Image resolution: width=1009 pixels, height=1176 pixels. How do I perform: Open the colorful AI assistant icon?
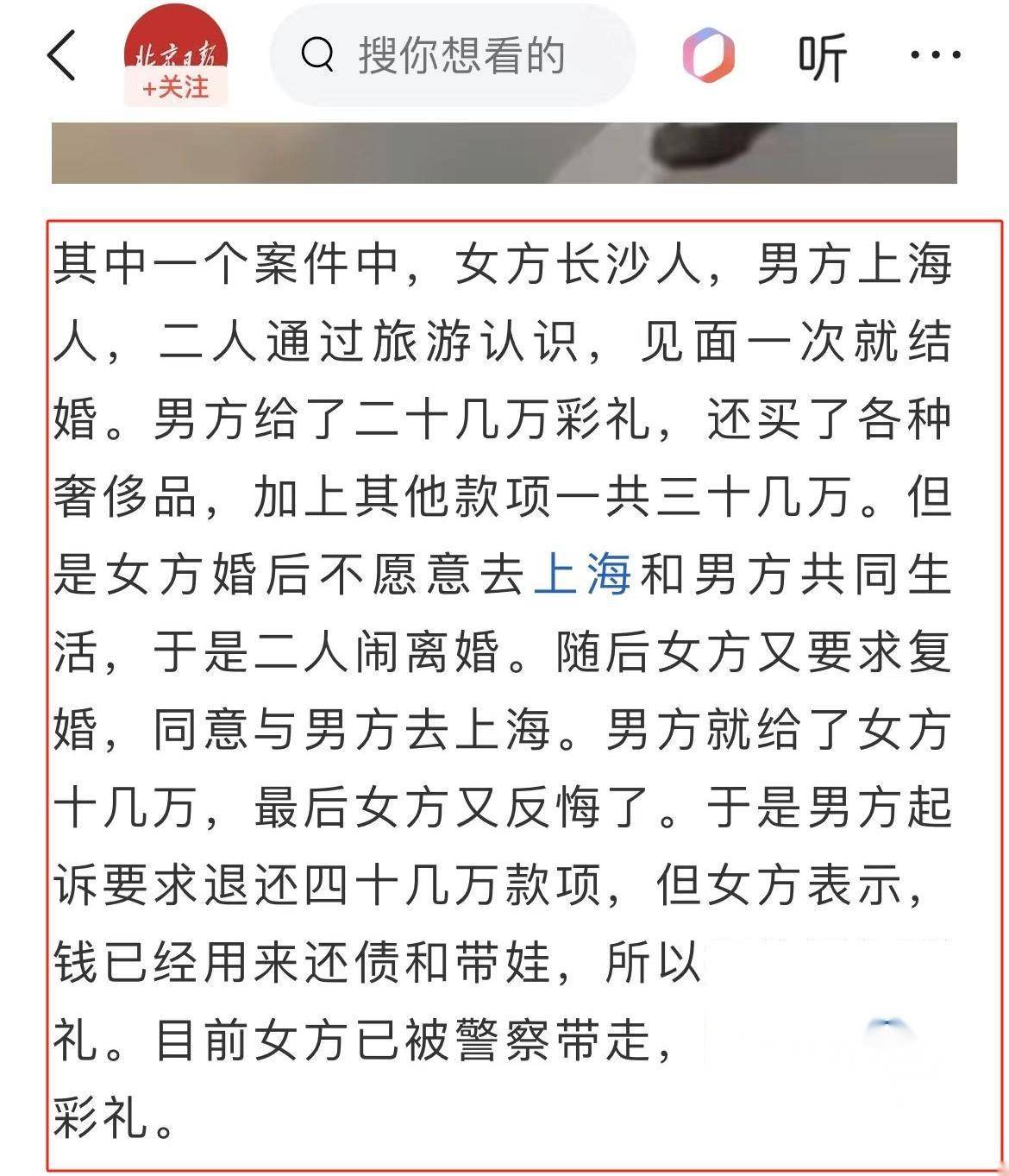tap(708, 56)
